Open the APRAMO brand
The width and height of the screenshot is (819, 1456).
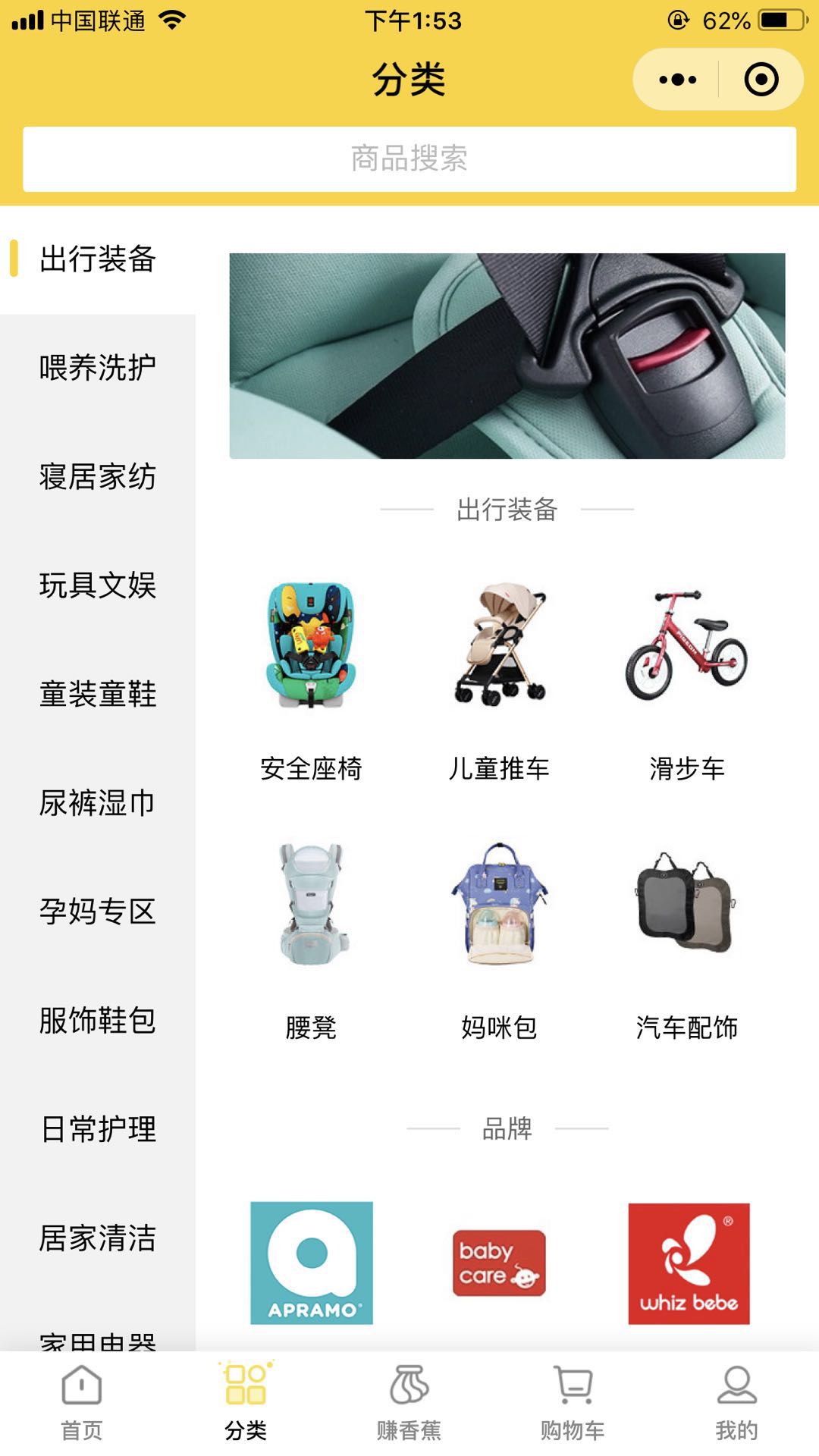312,1263
